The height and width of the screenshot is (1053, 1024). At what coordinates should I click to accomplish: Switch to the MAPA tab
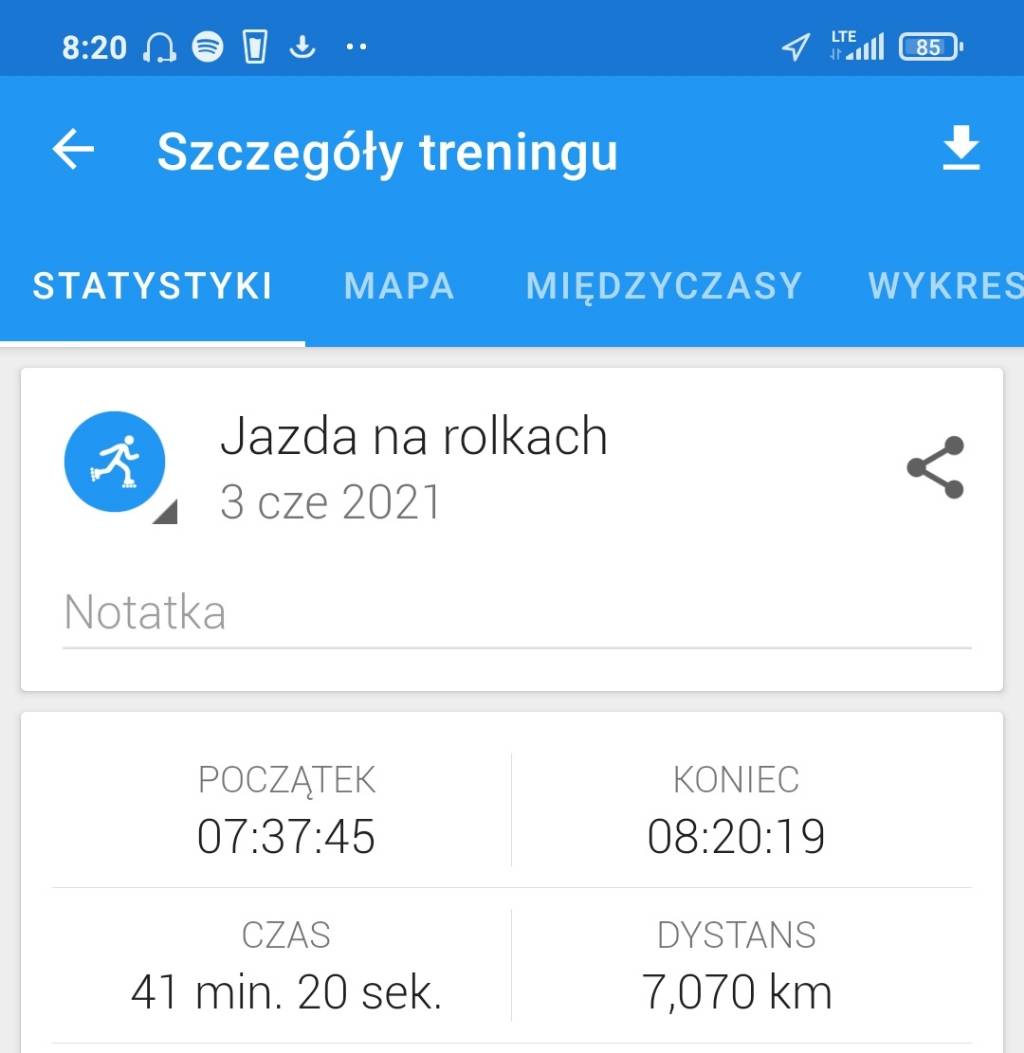(399, 287)
